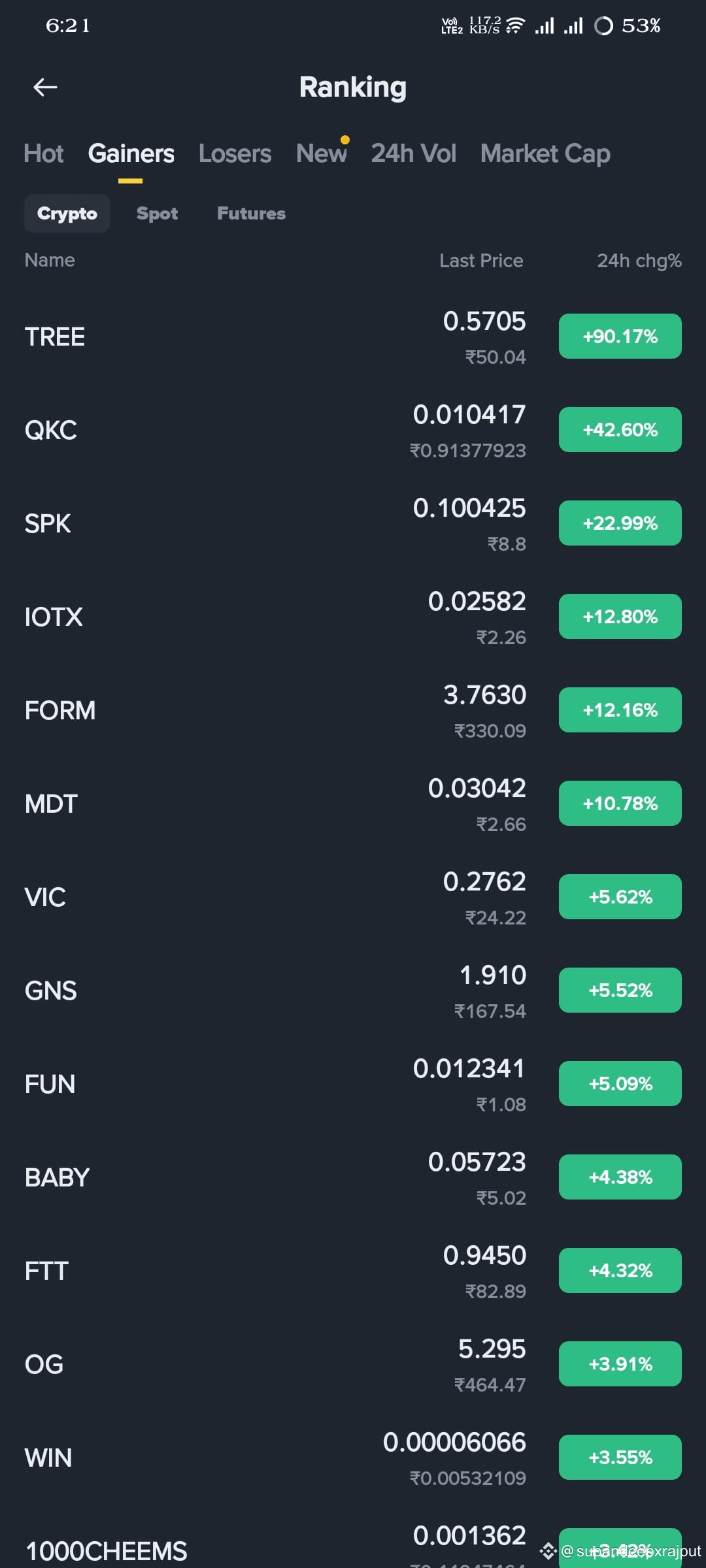Go back using the arrow icon

click(45, 87)
